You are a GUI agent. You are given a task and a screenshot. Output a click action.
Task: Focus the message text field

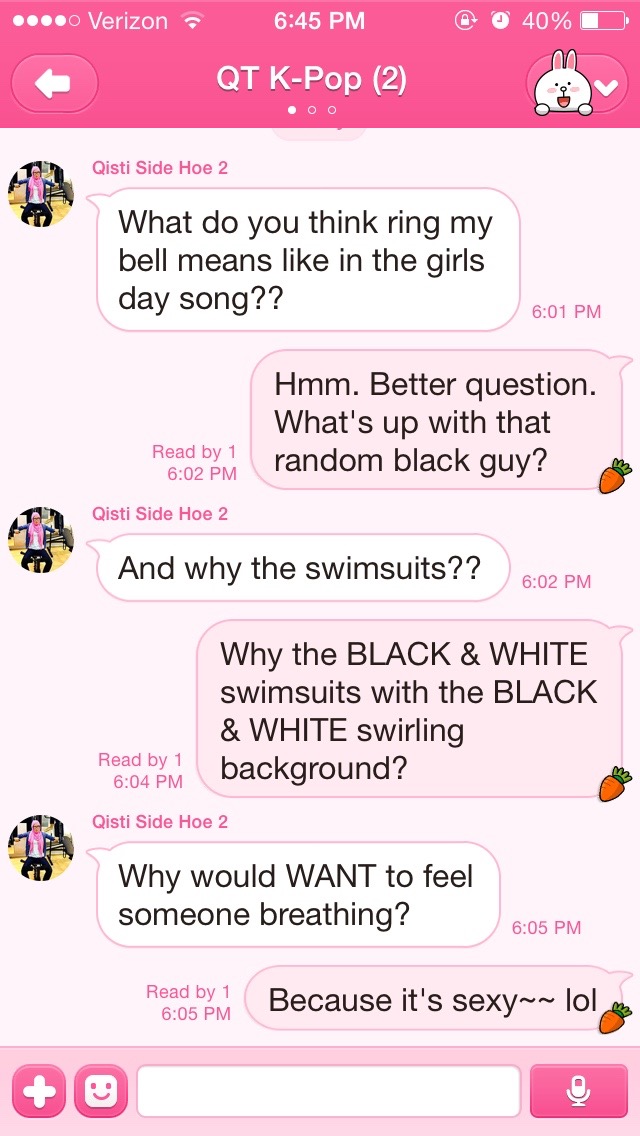pos(328,1090)
